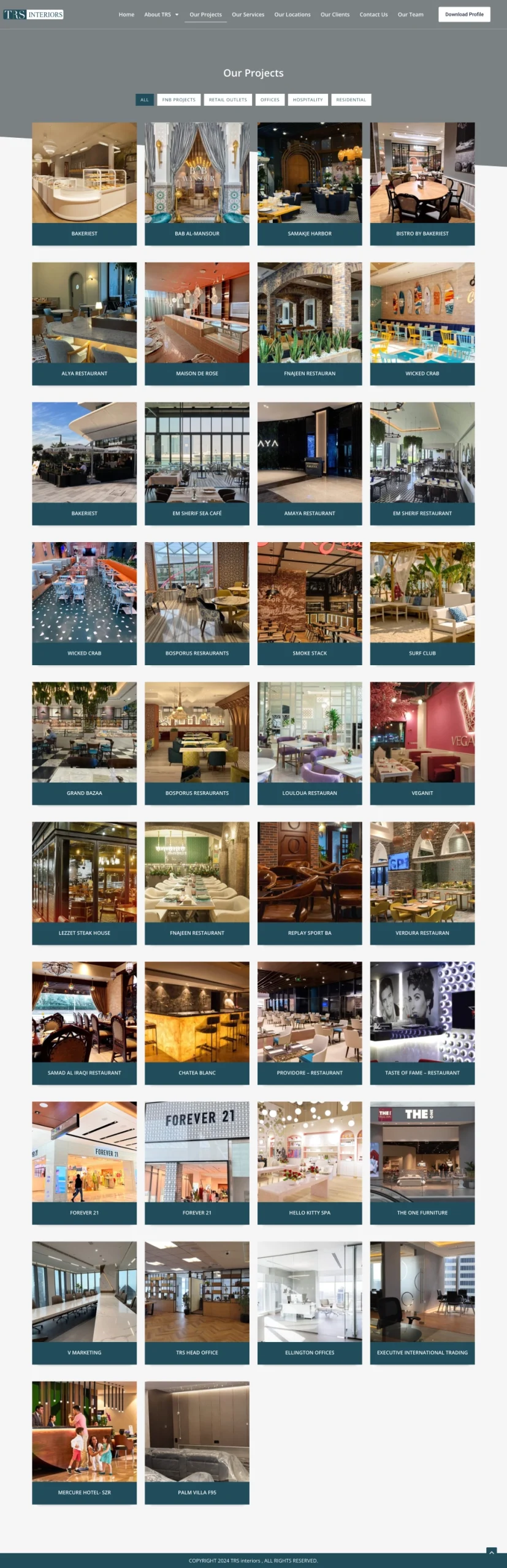Screen dimensions: 507x1568
Task: View the Hello Kitty Spa project
Action: (x=310, y=1163)
